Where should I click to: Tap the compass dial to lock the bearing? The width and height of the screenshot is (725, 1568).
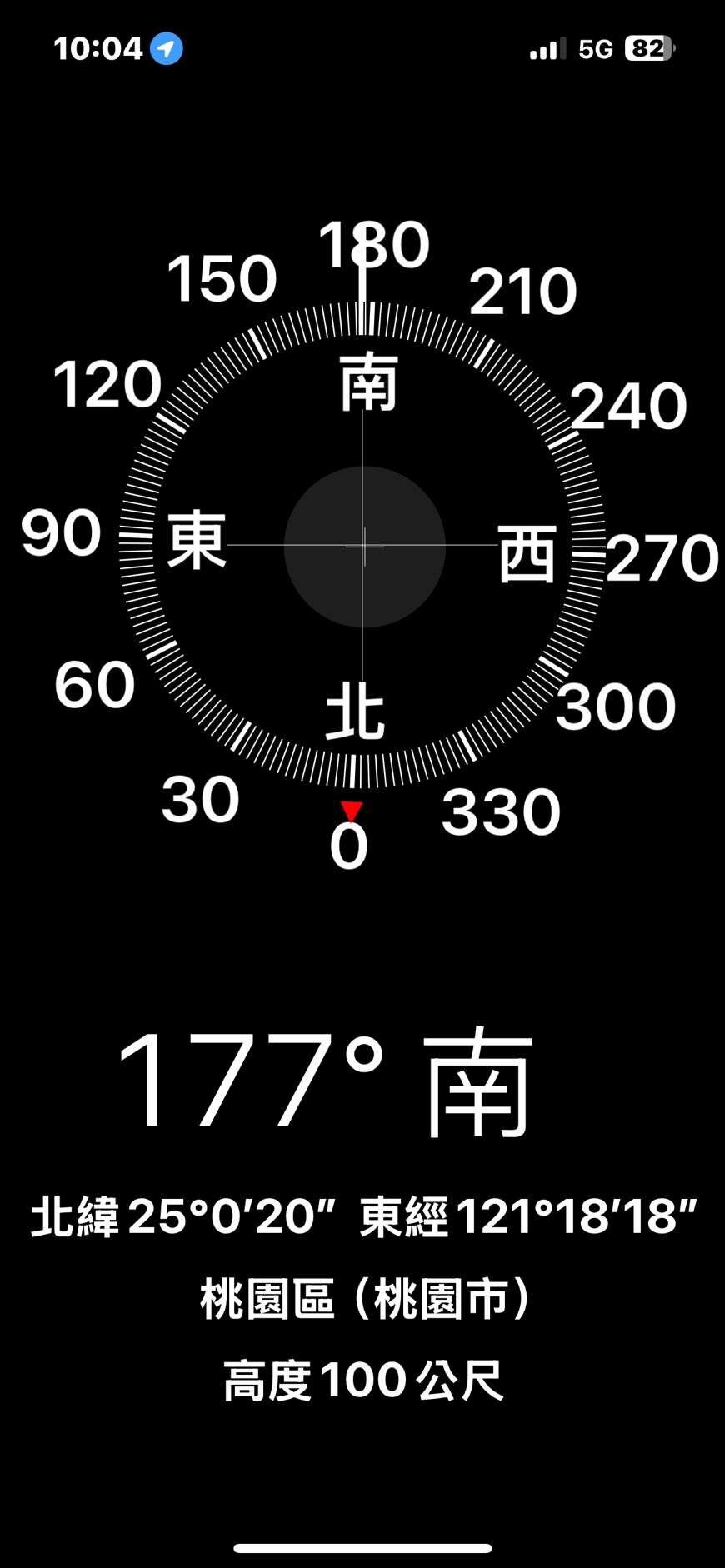click(x=363, y=546)
